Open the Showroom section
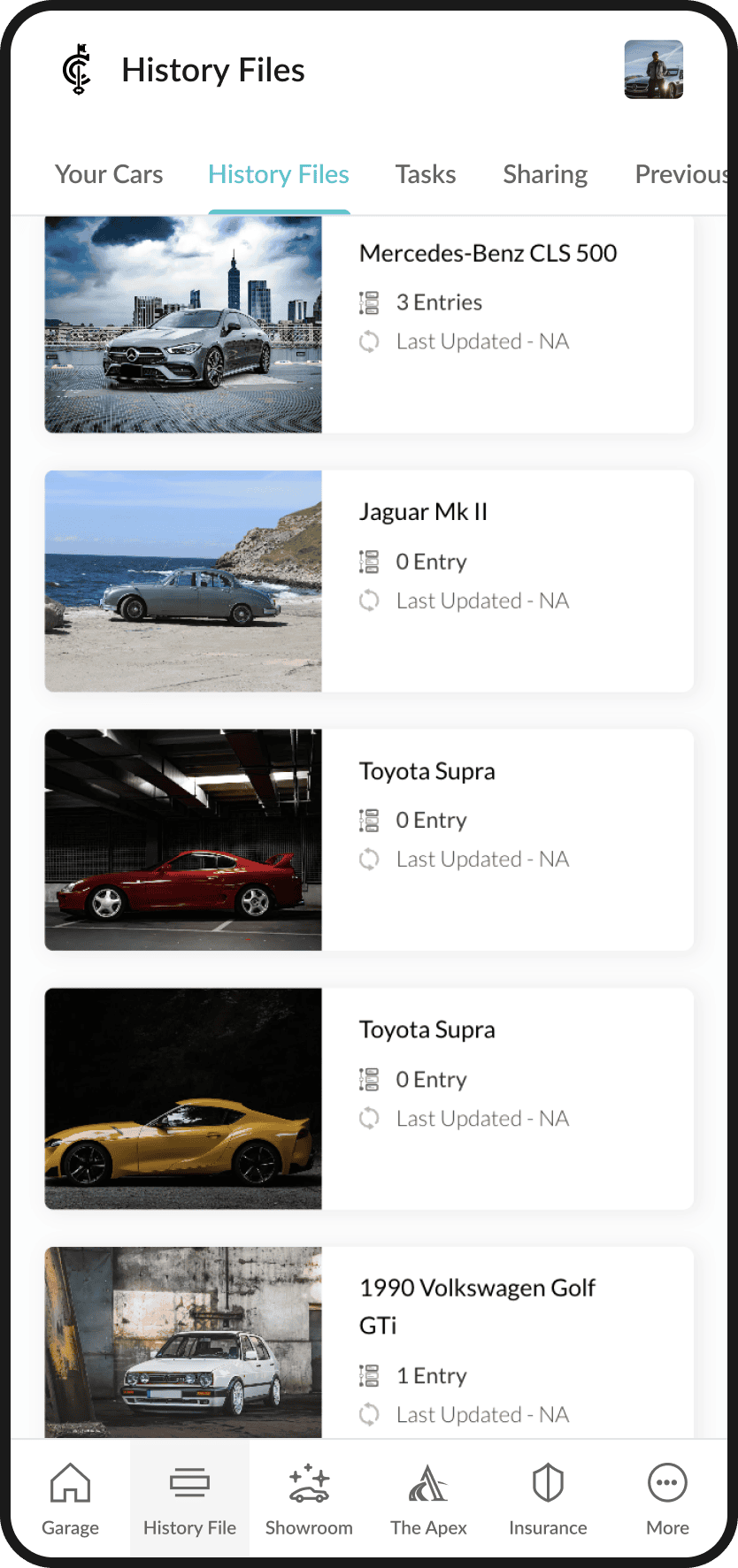The width and height of the screenshot is (738, 1568). tap(309, 1499)
